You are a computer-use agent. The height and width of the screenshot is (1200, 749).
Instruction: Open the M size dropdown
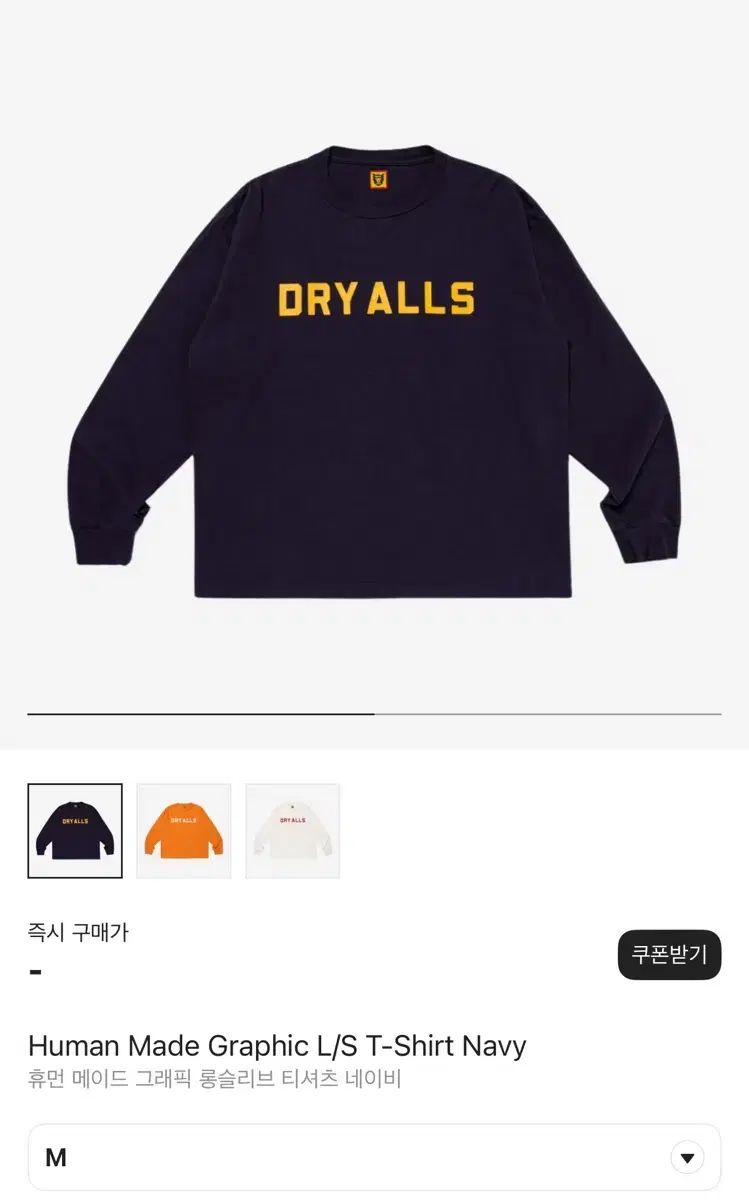click(374, 1157)
